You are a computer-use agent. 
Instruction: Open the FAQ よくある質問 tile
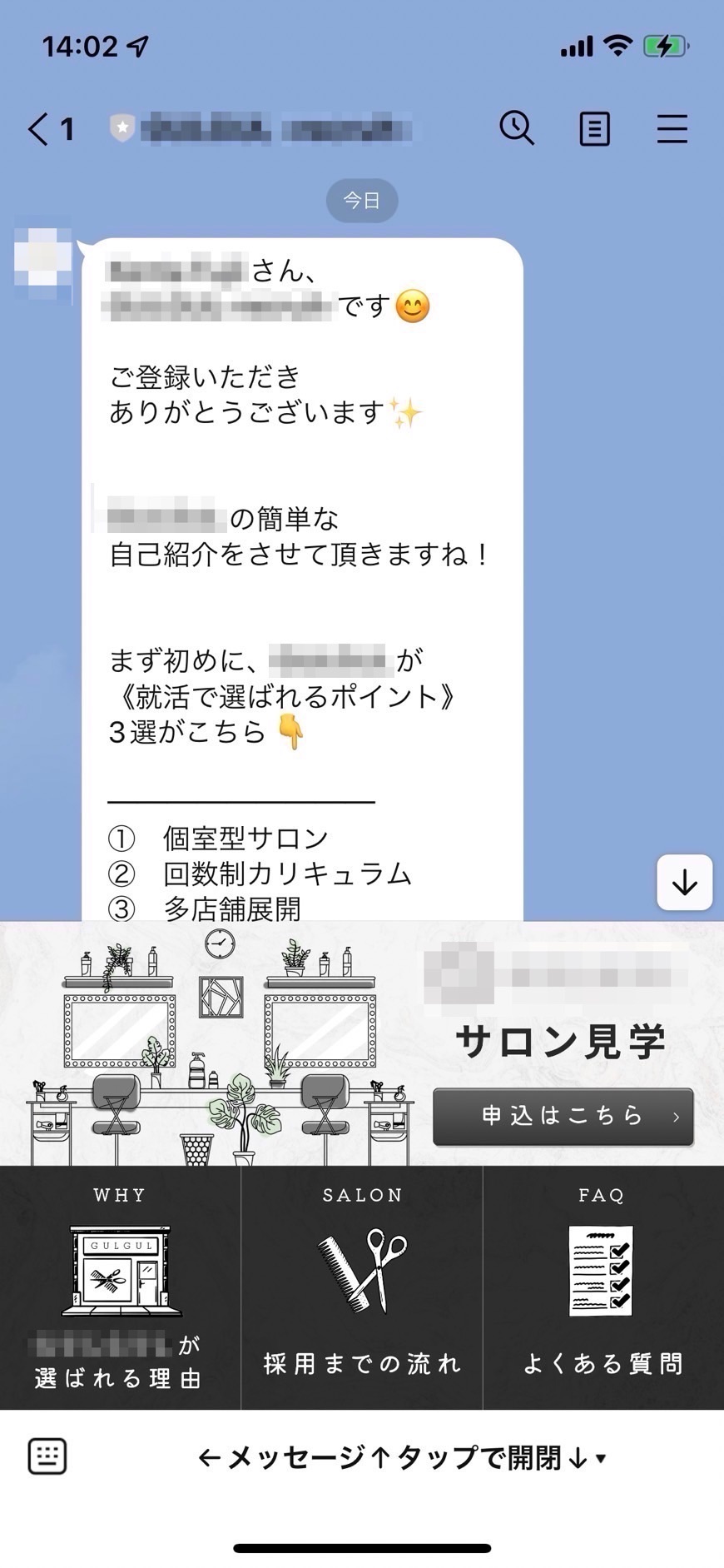coord(603,1287)
